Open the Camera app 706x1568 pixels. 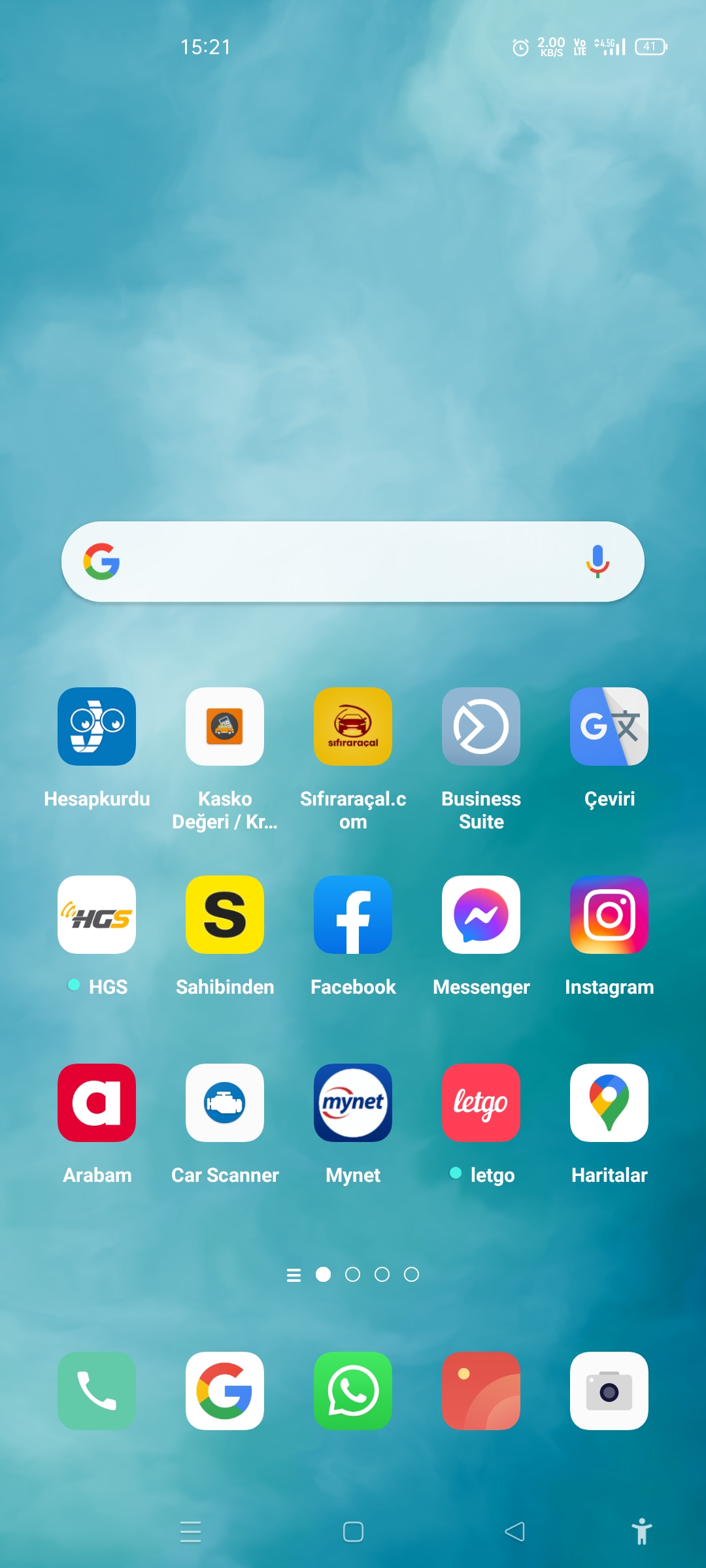[x=609, y=1391]
